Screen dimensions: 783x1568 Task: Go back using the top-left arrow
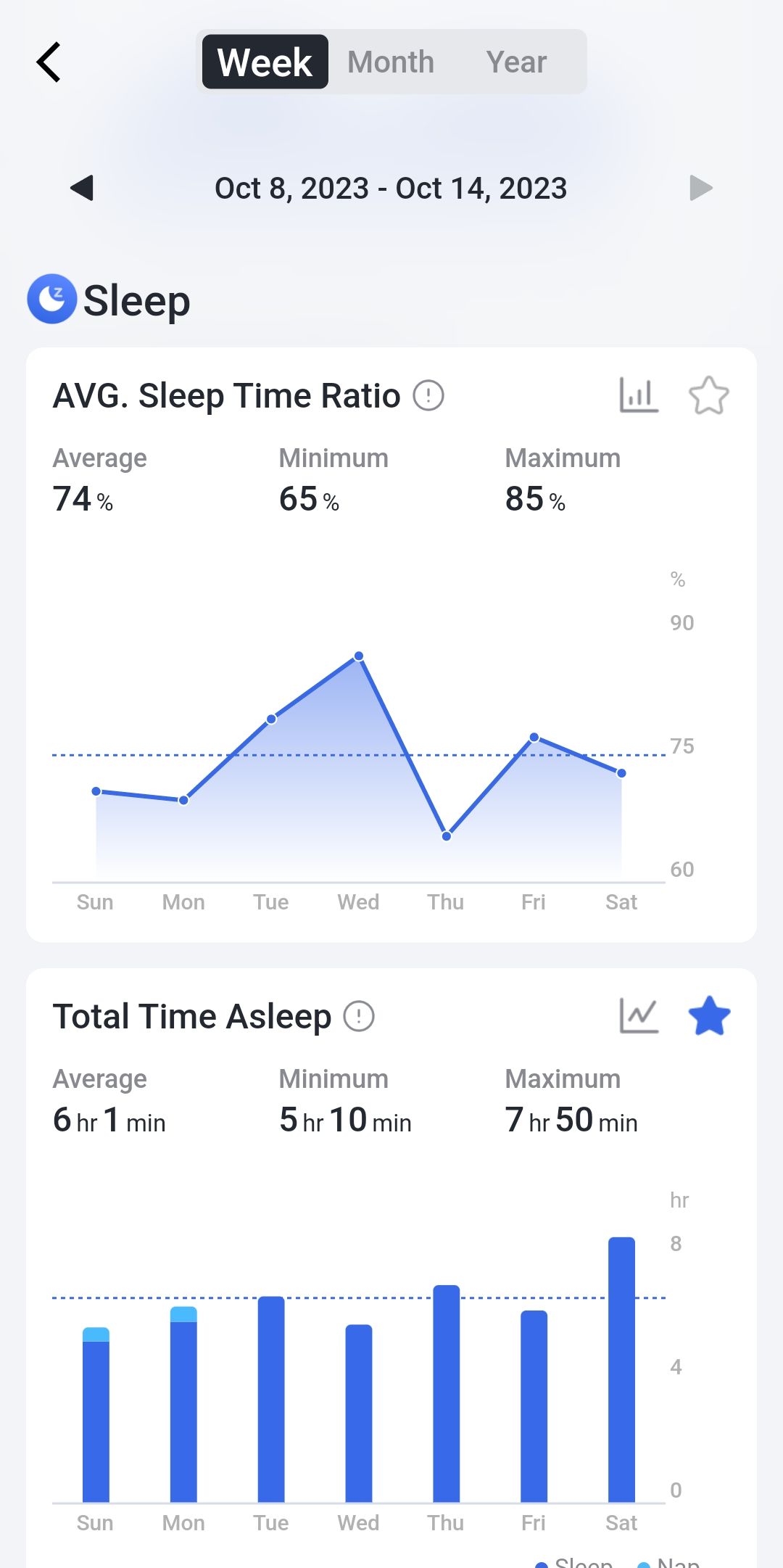coord(49,62)
